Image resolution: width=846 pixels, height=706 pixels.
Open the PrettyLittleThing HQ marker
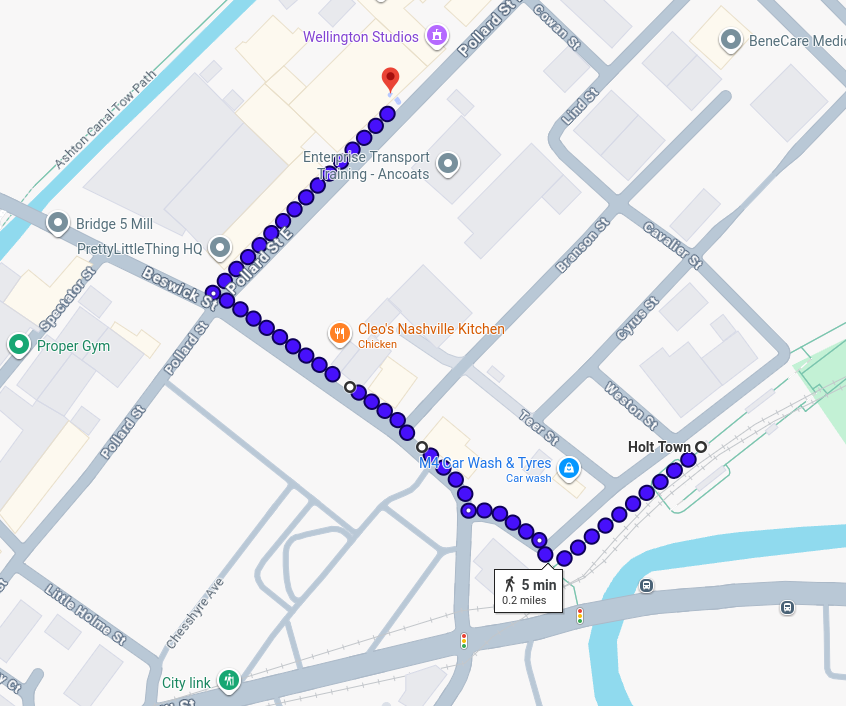220,247
